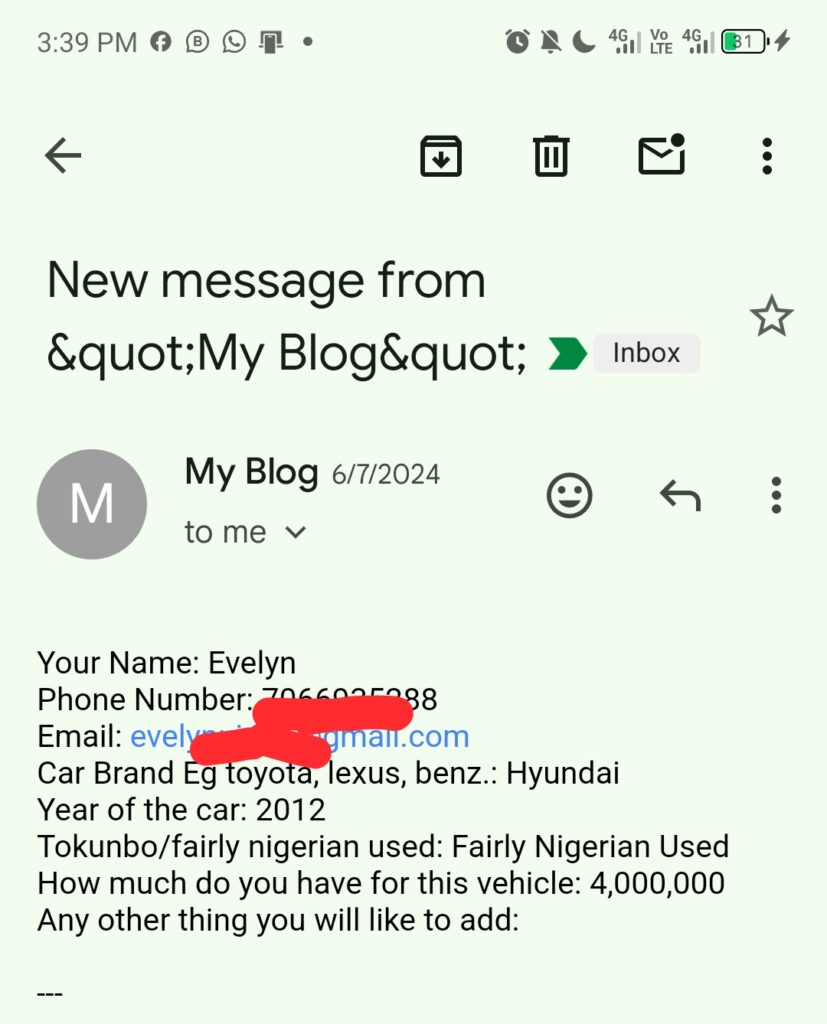This screenshot has width=827, height=1024.
Task: Open the message options menu
Action: 776,495
